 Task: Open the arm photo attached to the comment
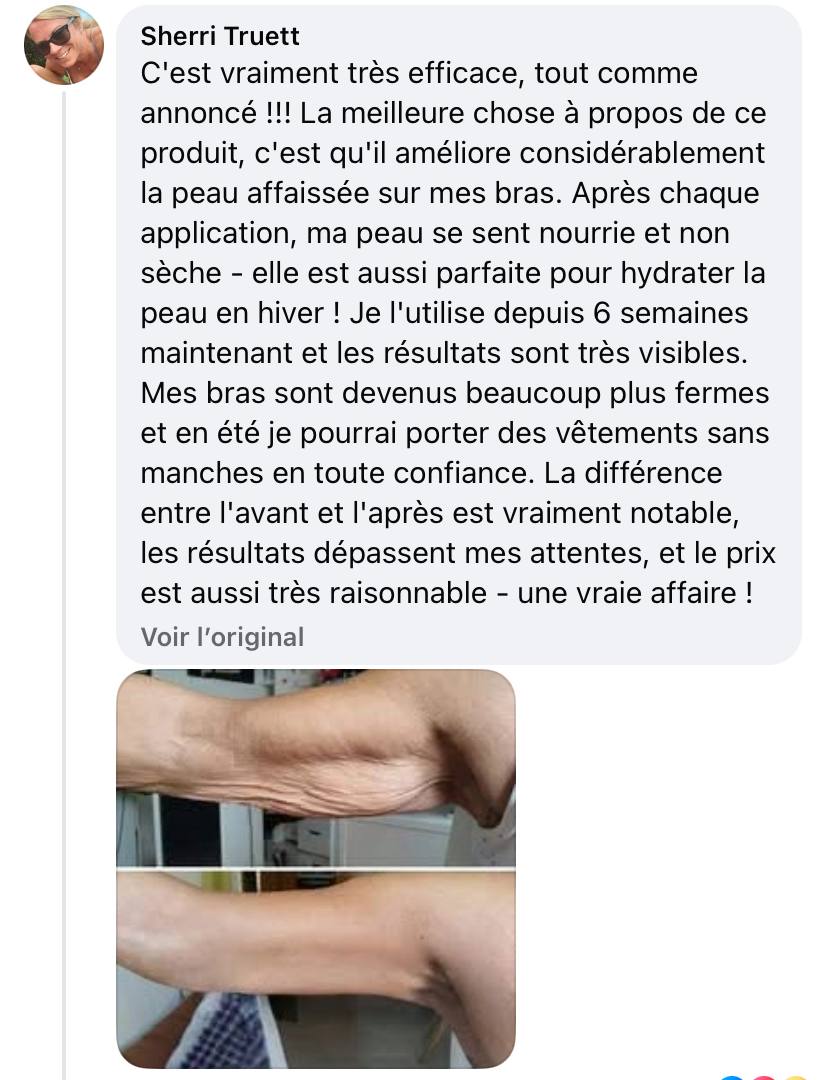[316, 868]
